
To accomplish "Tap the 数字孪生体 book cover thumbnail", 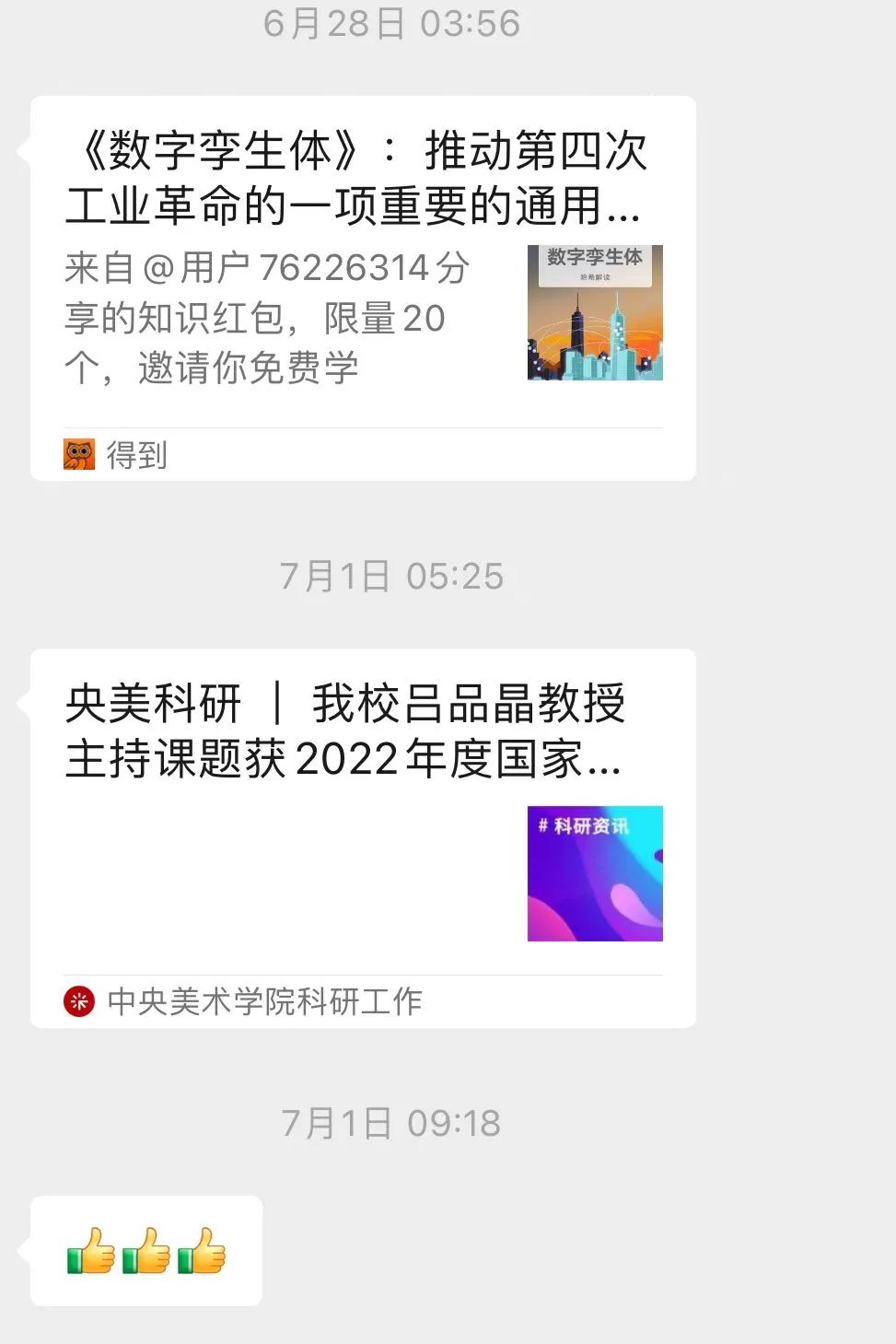I will click(x=595, y=313).
